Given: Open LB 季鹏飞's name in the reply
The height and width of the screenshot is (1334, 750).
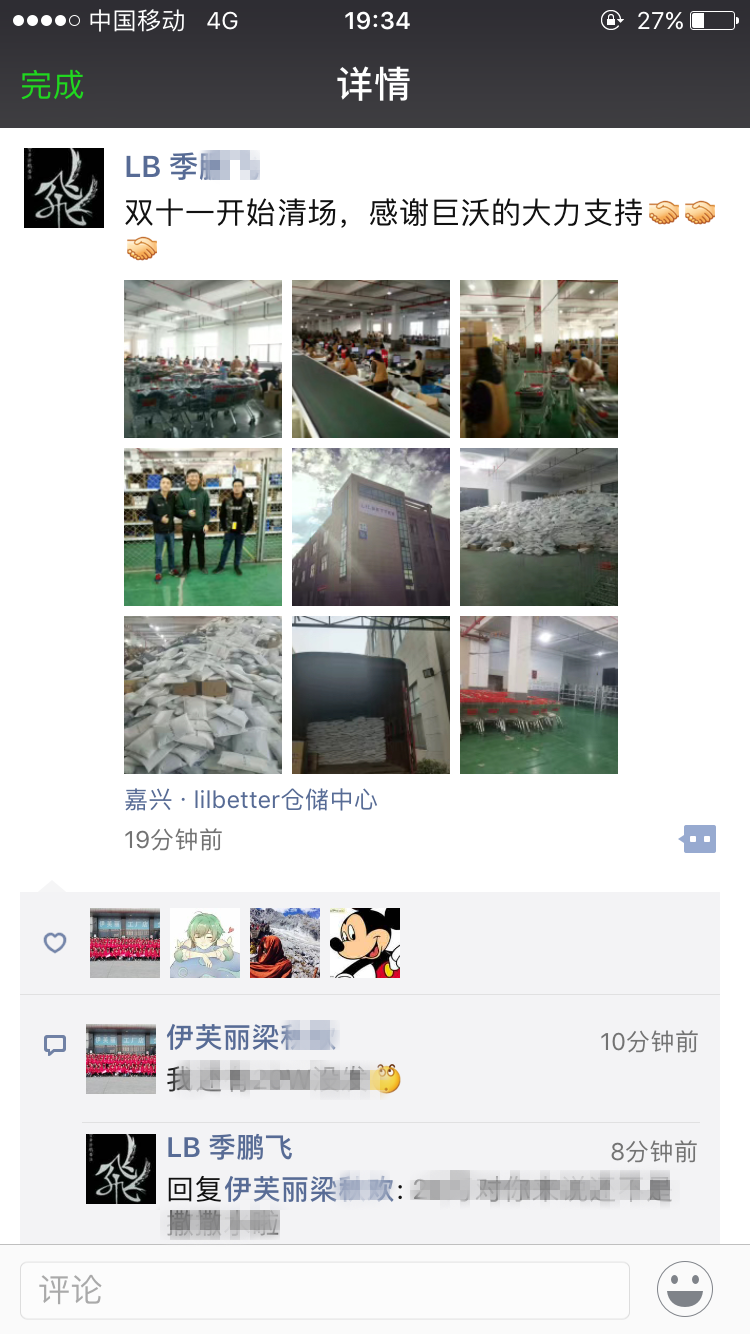Looking at the screenshot, I should (x=230, y=1147).
